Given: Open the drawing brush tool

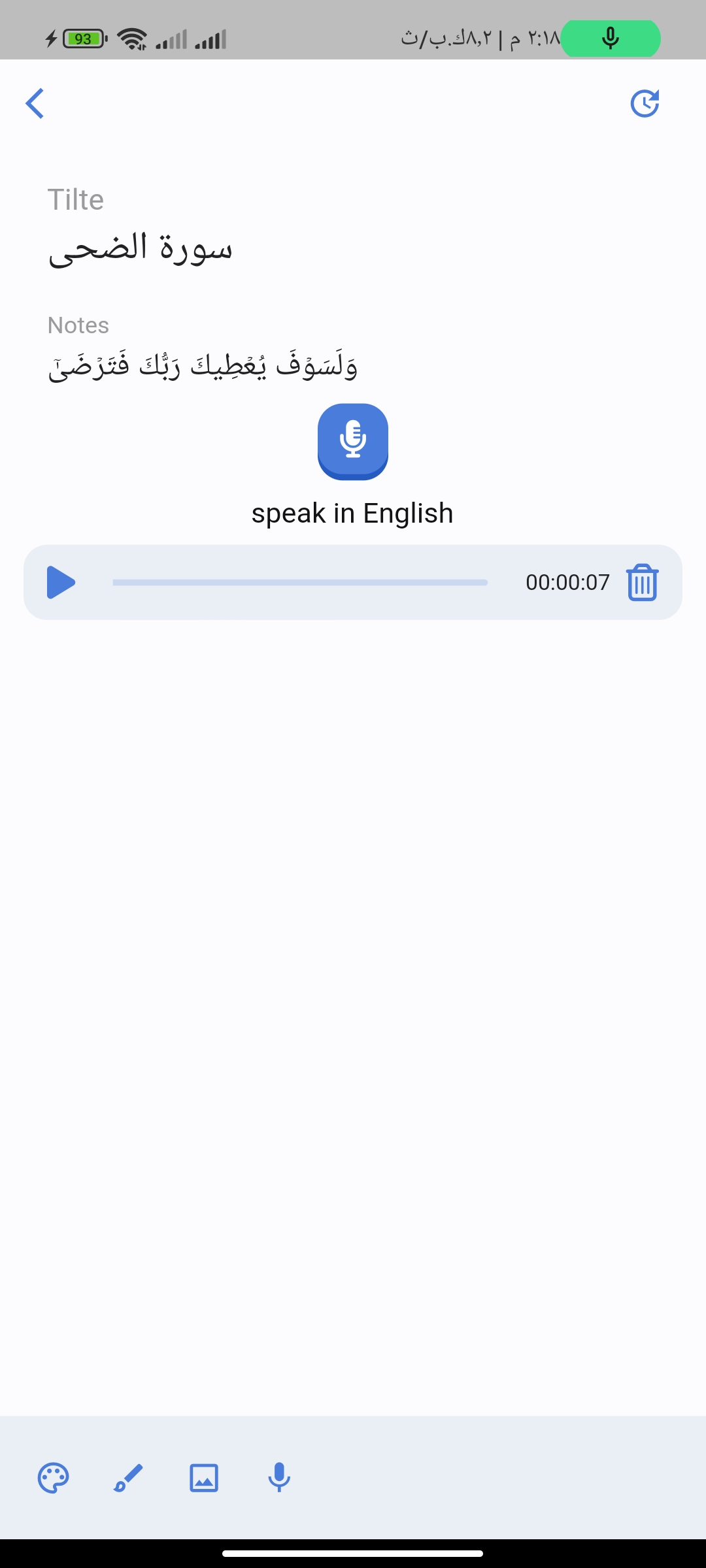Looking at the screenshot, I should tap(128, 1478).
